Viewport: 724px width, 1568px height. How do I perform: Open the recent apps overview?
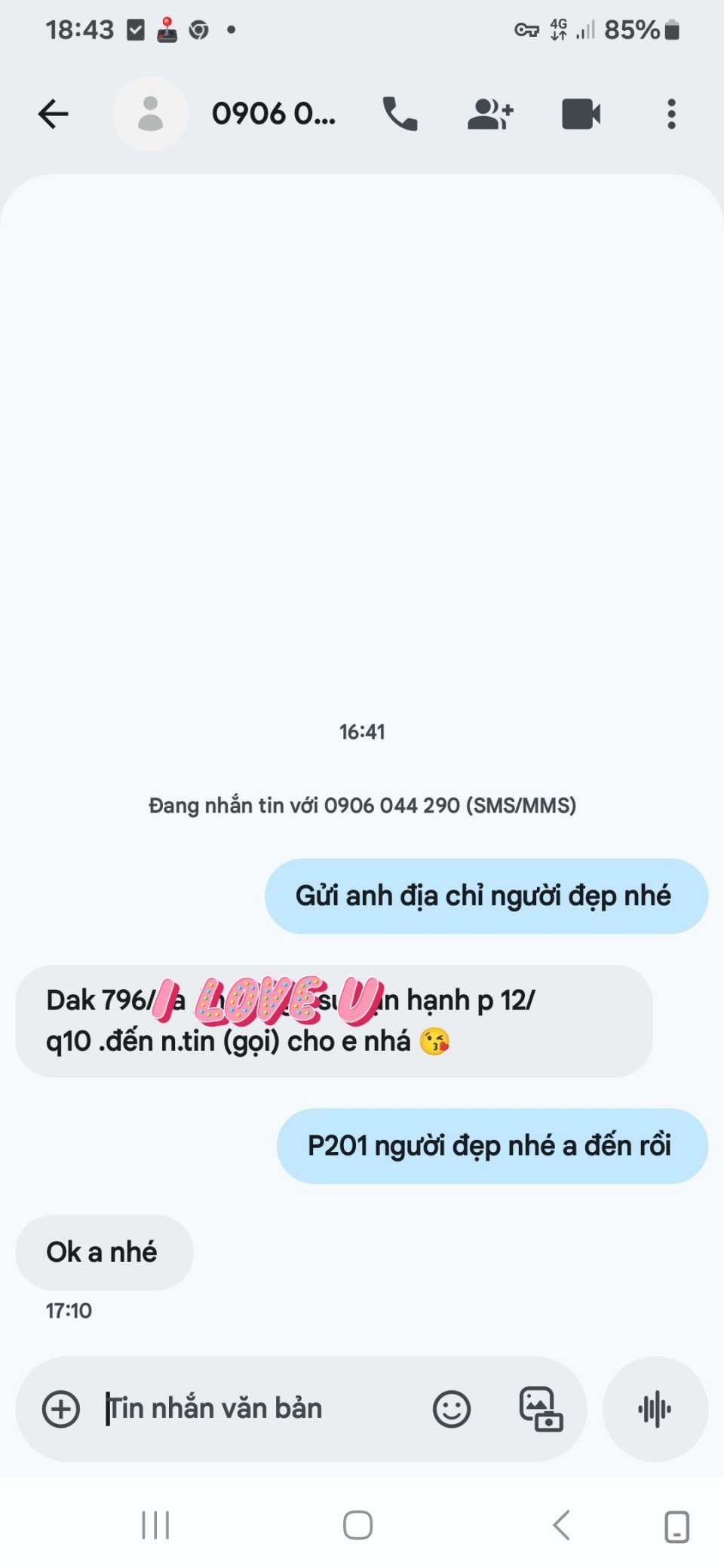coord(156,1526)
